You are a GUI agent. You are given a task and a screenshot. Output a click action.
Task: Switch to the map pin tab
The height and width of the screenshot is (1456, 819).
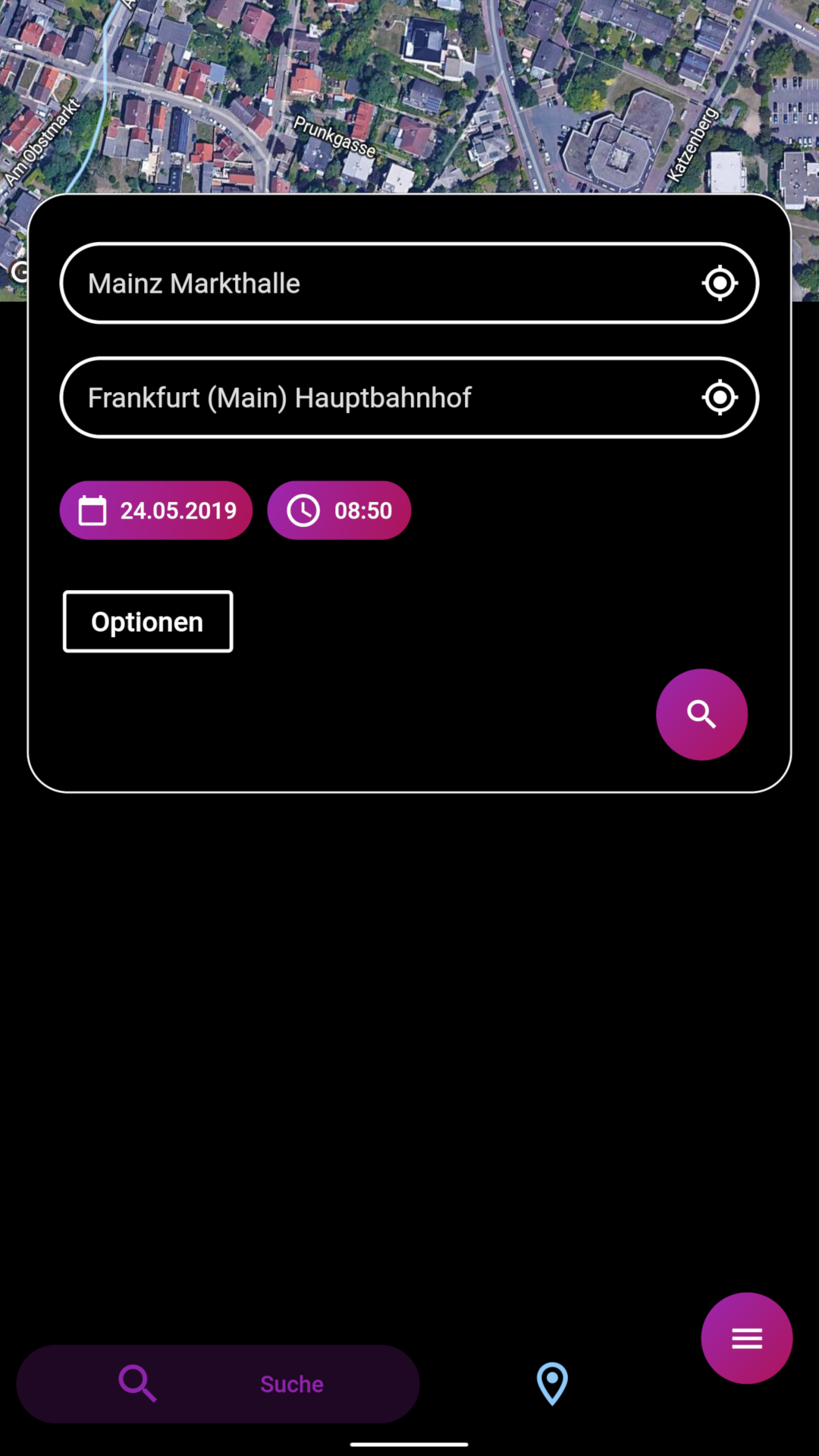(x=552, y=1384)
